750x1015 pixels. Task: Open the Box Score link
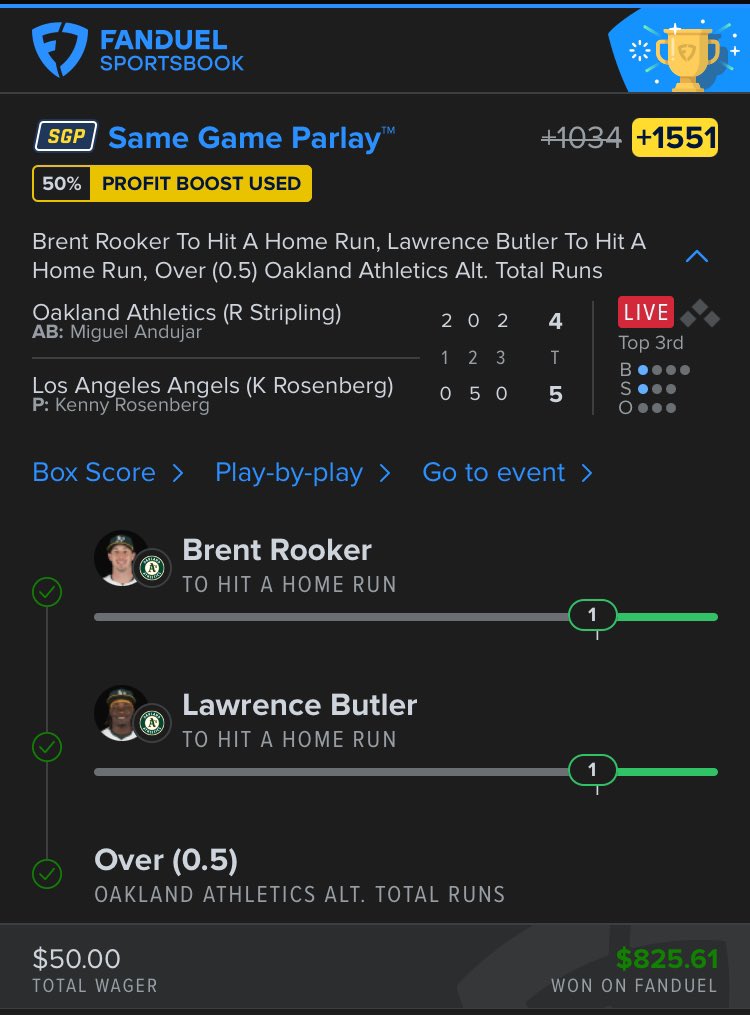(108, 473)
